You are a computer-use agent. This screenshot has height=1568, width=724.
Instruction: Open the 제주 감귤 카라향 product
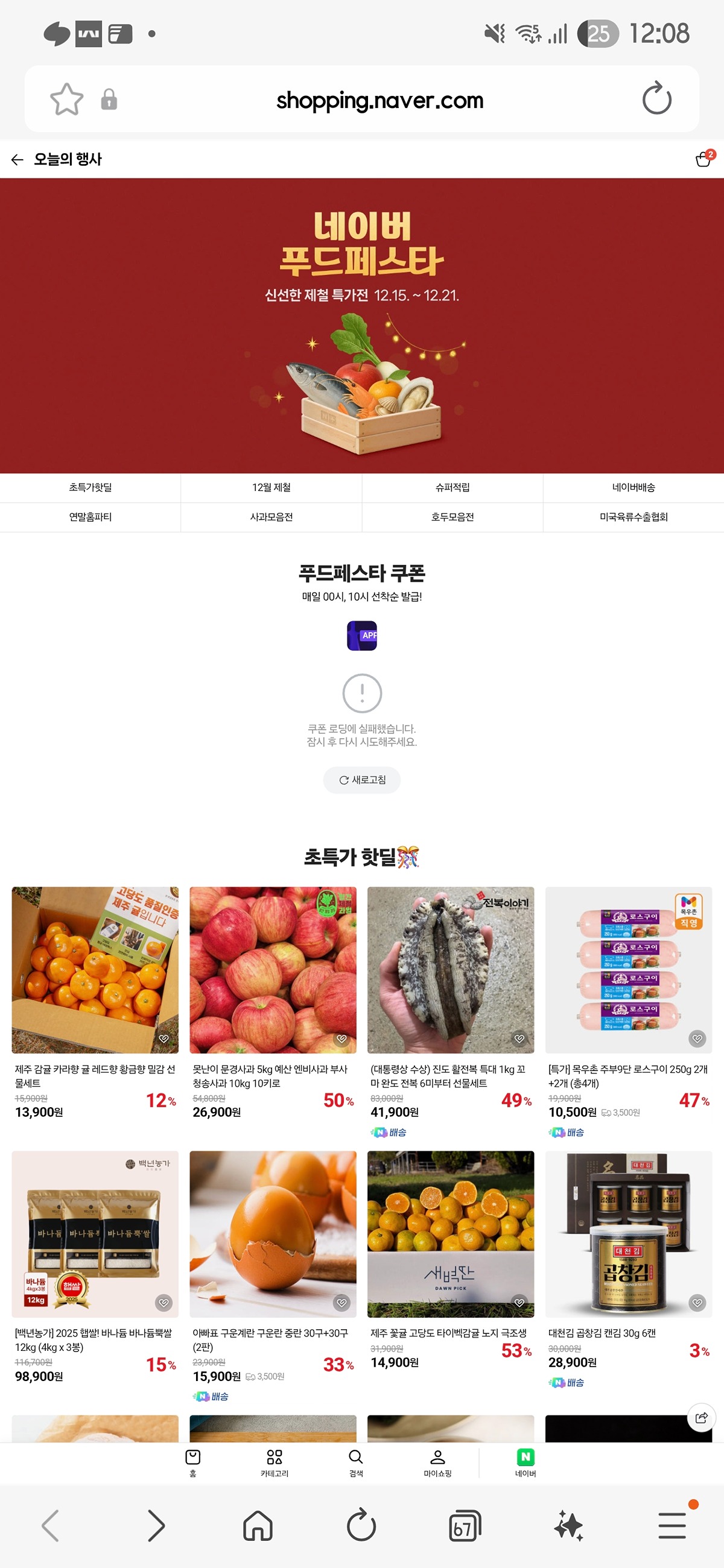click(x=95, y=970)
